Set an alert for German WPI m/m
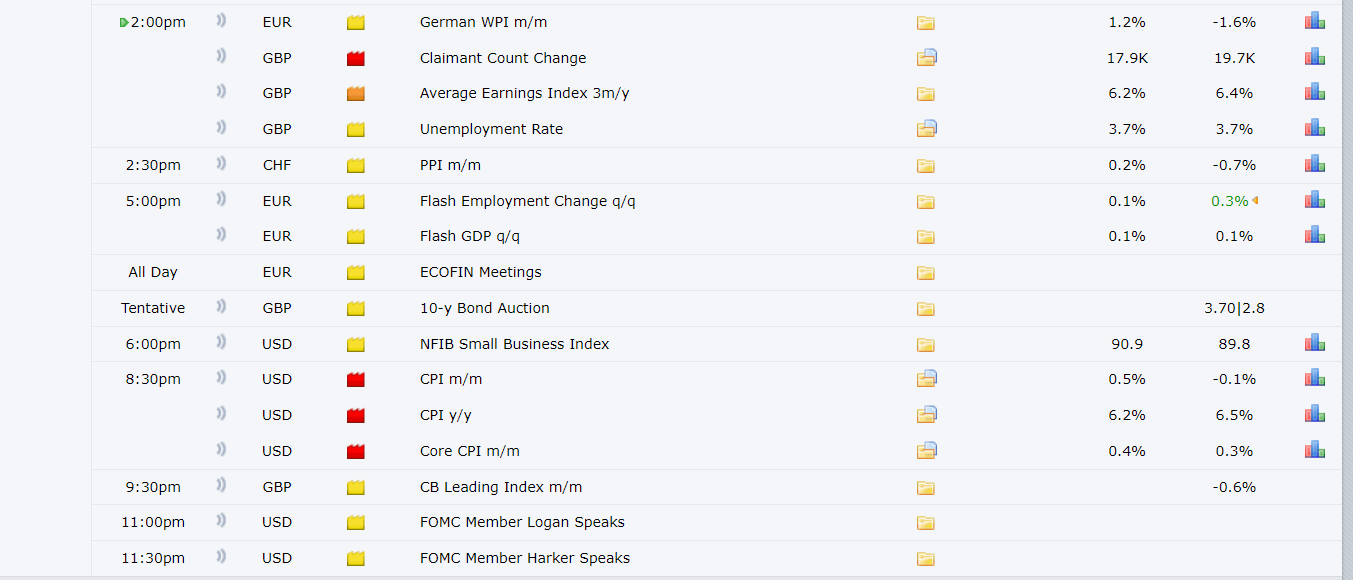1353x580 pixels. click(x=221, y=21)
